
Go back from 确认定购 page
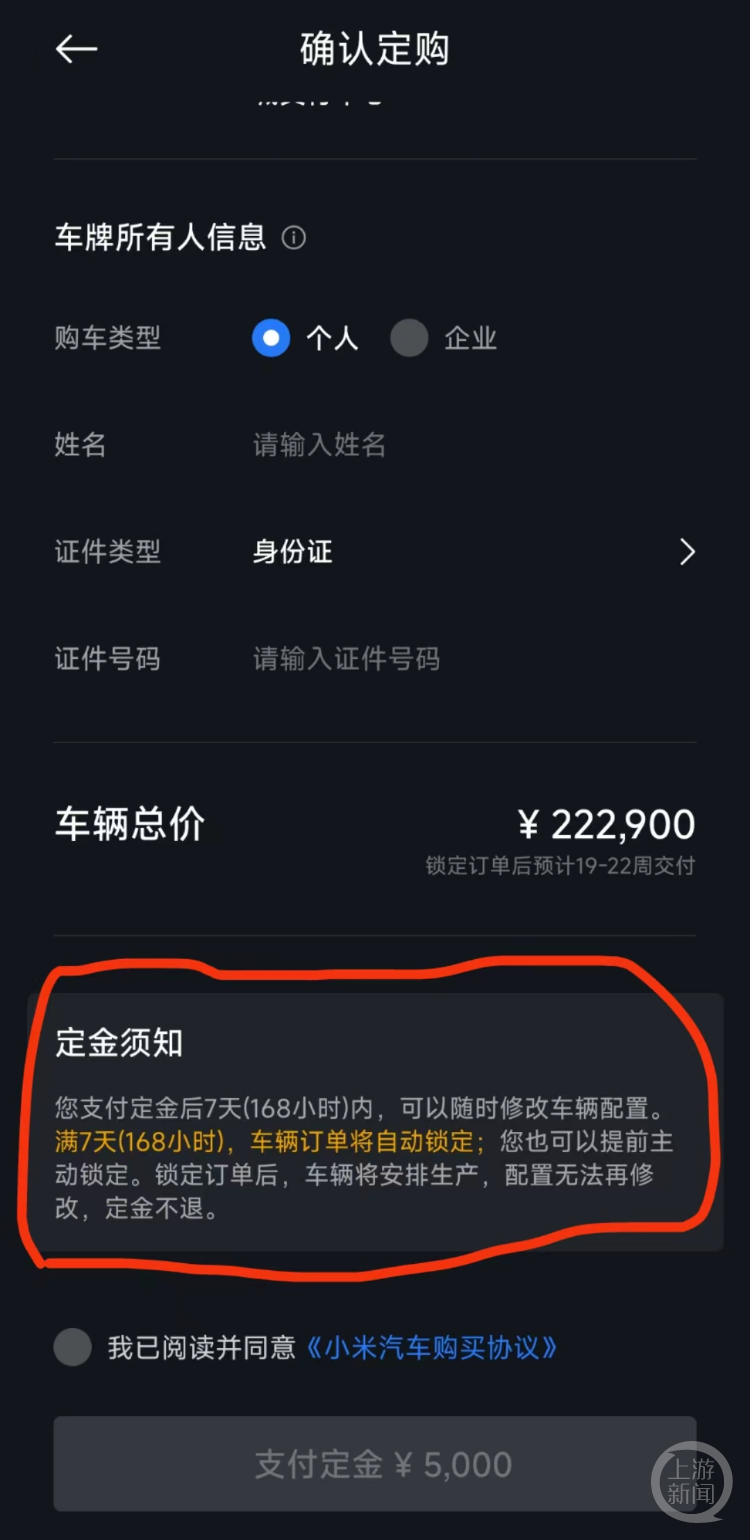pos(76,49)
